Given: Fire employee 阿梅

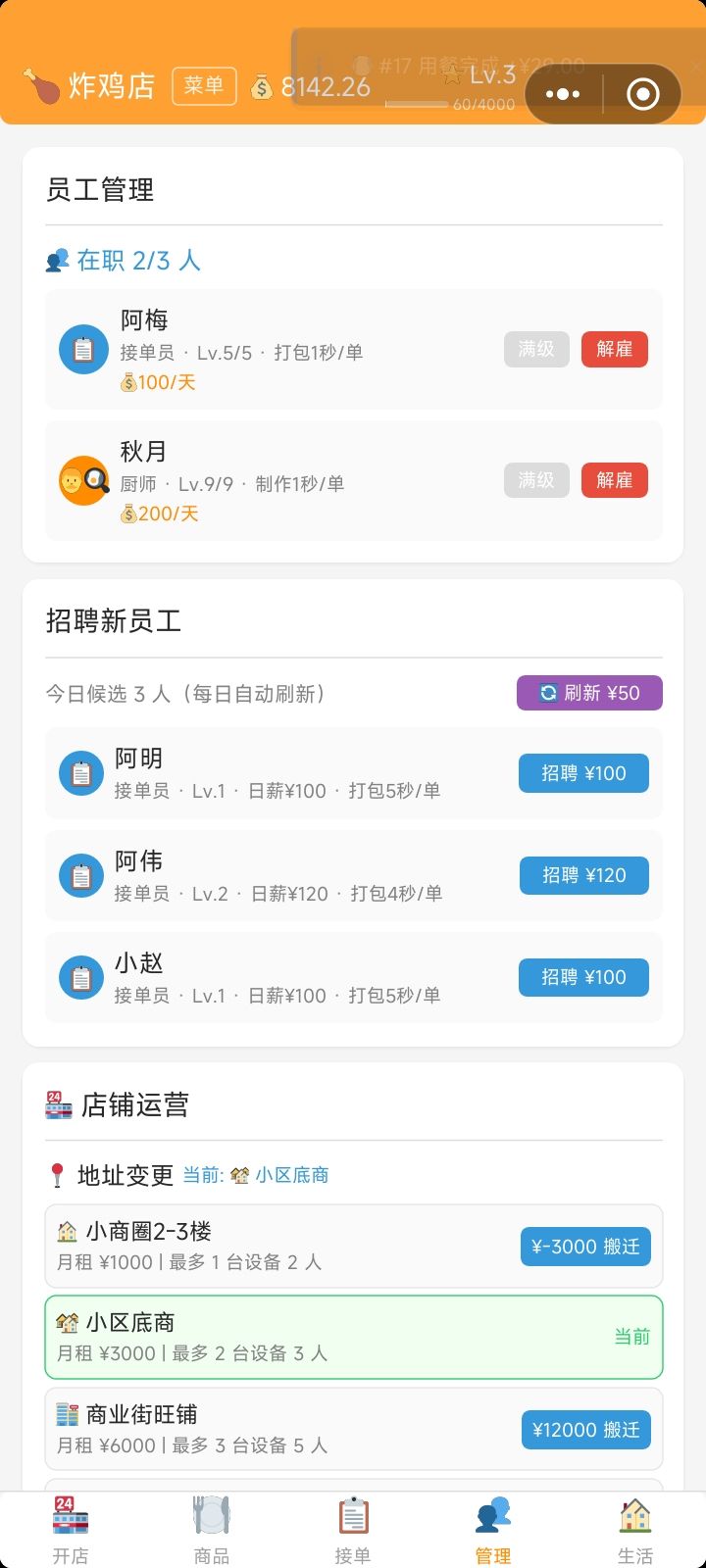Looking at the screenshot, I should [x=614, y=350].
